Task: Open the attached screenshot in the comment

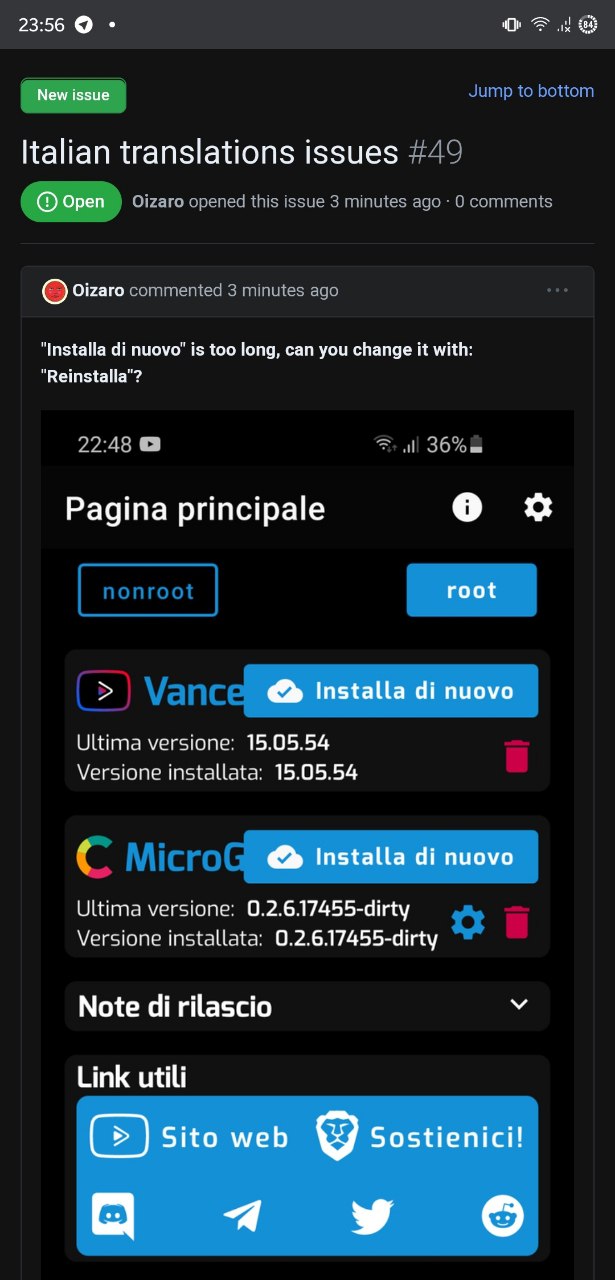Action: click(x=307, y=840)
